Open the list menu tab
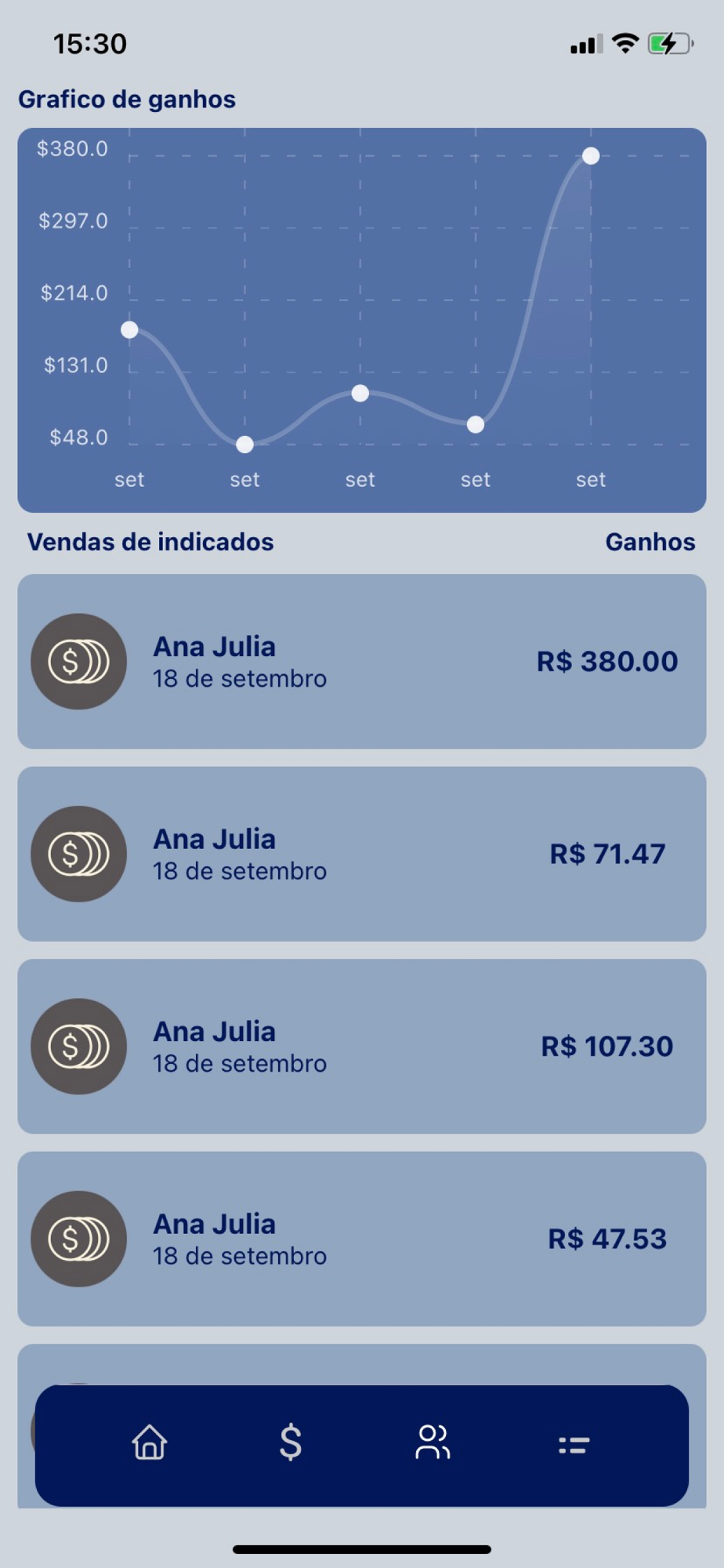The width and height of the screenshot is (724, 1568). pos(574,1444)
